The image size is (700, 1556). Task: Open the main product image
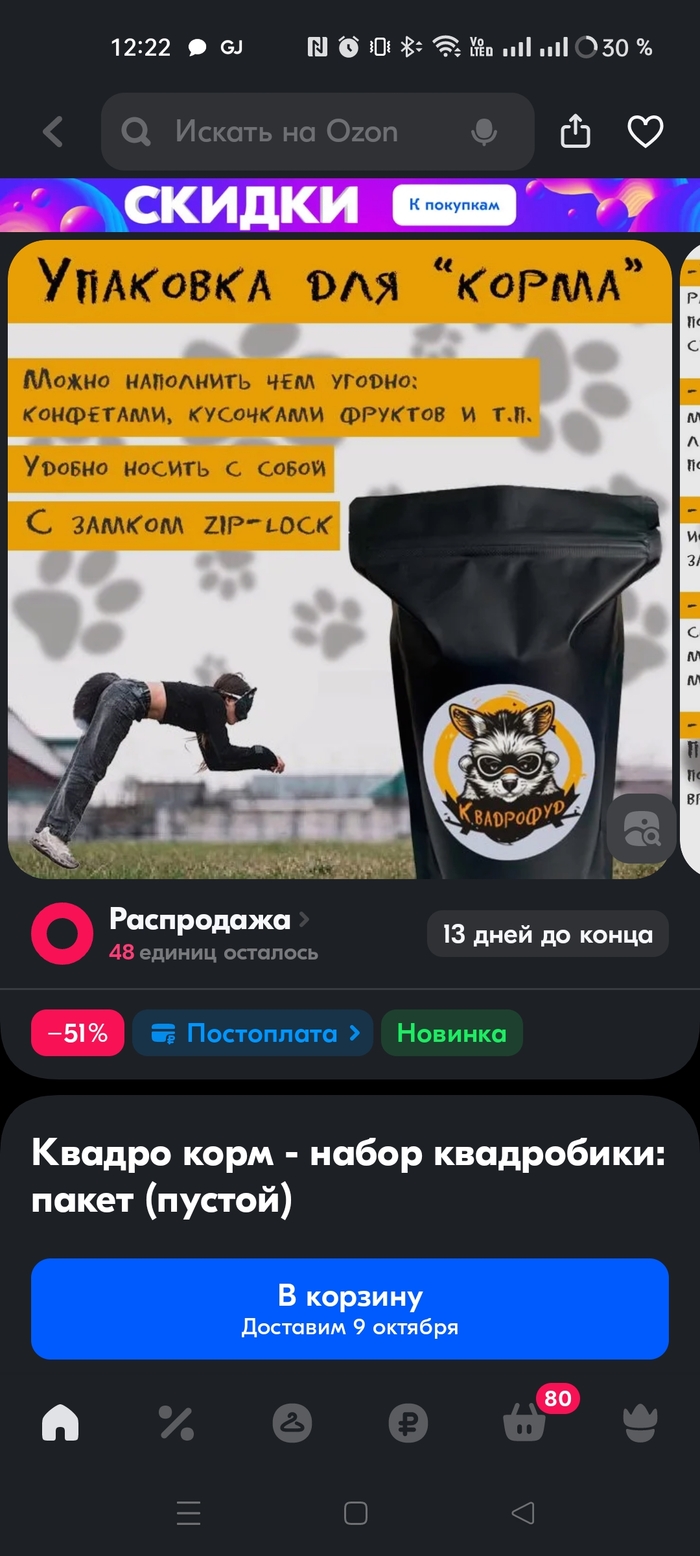(x=340, y=560)
